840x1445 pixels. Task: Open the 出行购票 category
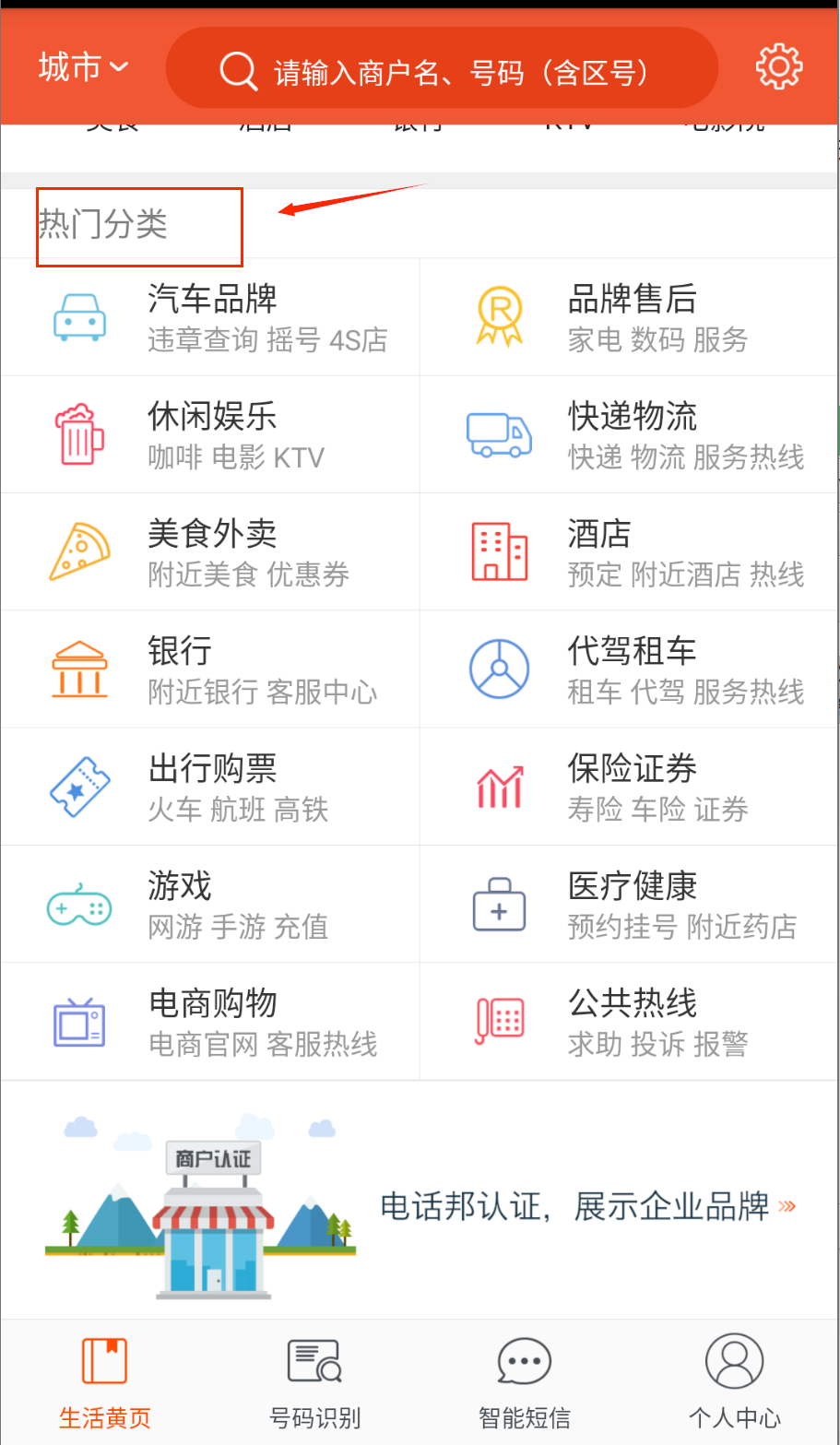point(210,787)
